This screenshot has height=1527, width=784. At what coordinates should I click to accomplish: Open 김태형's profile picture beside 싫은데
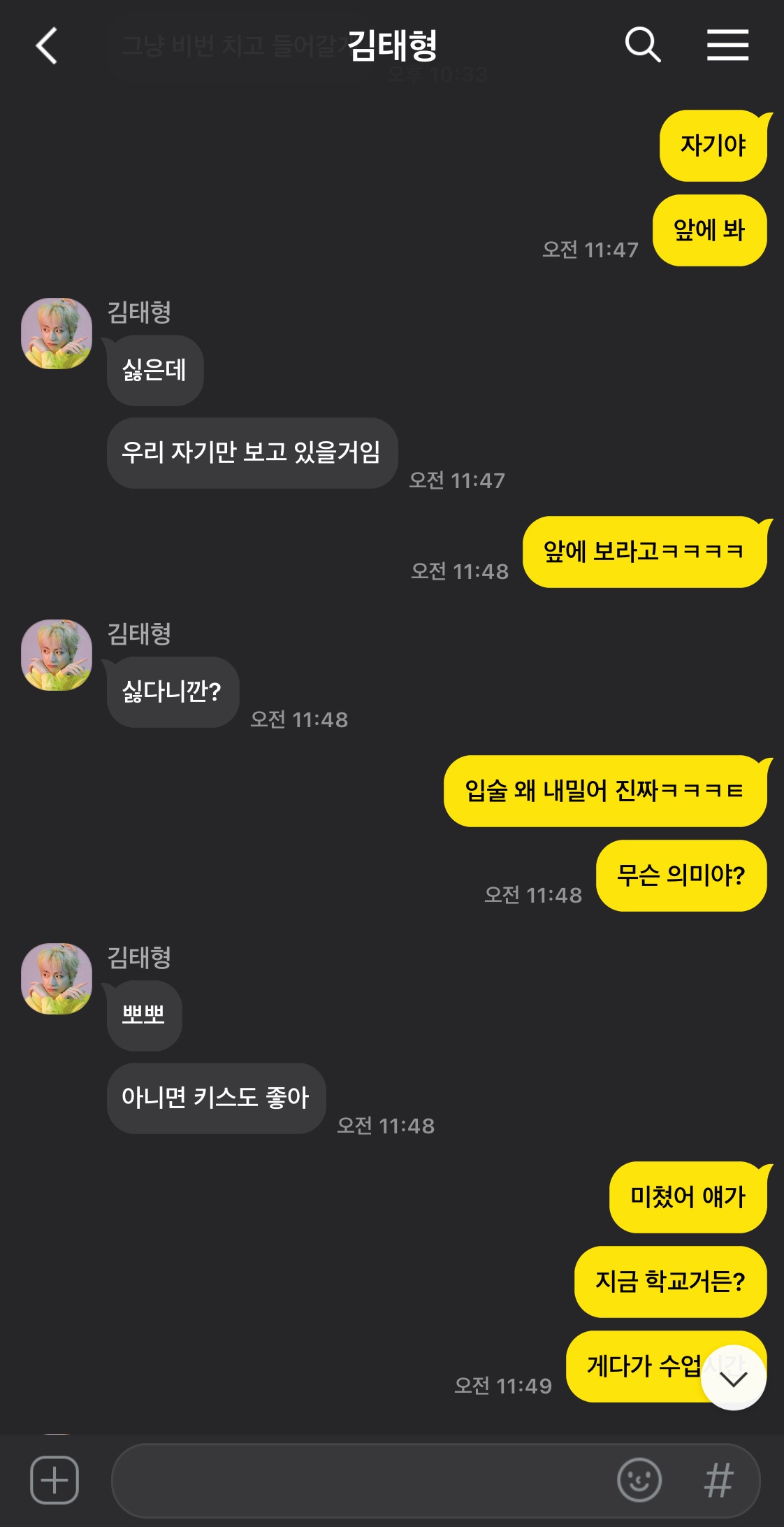[57, 334]
